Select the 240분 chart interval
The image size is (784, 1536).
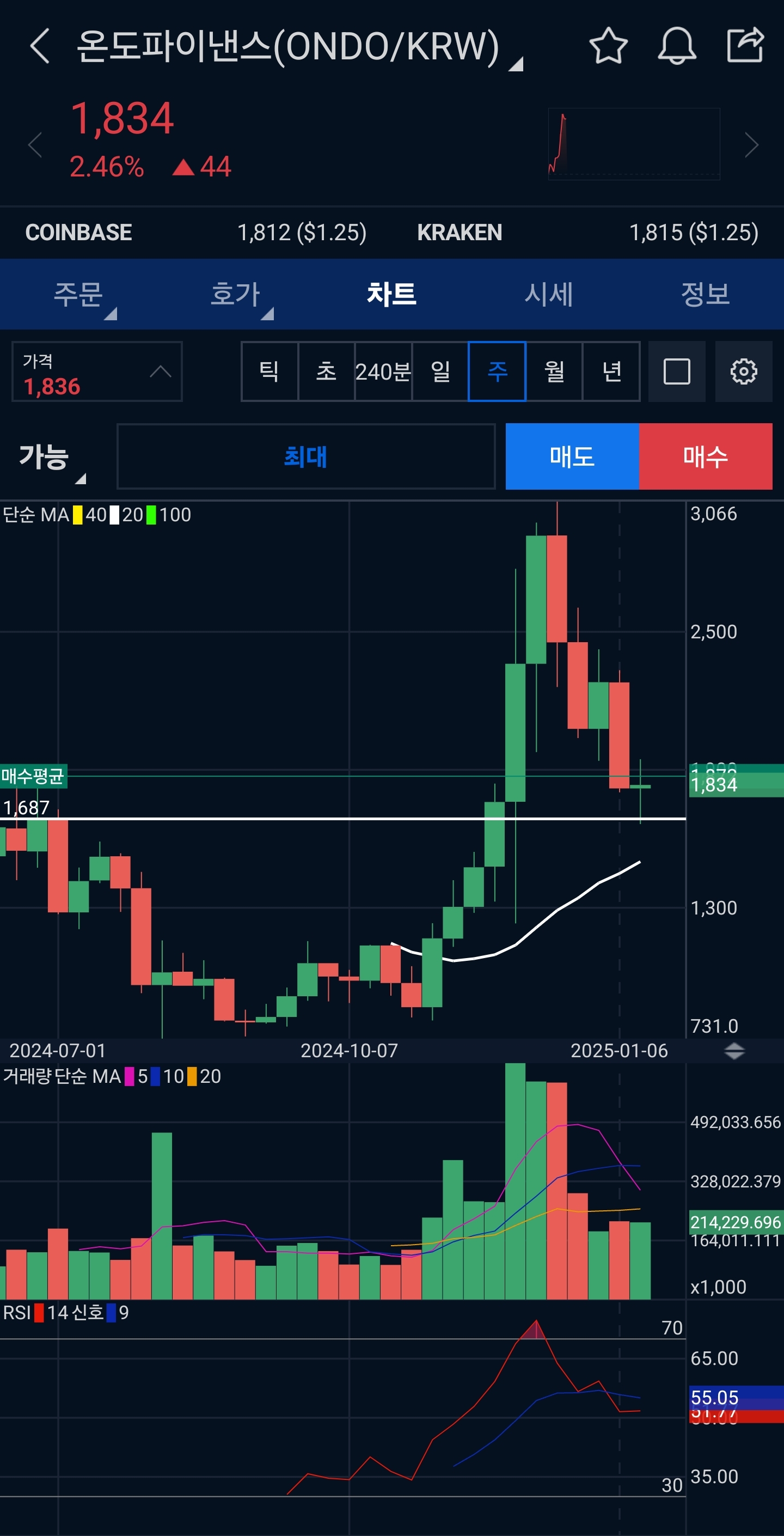383,371
